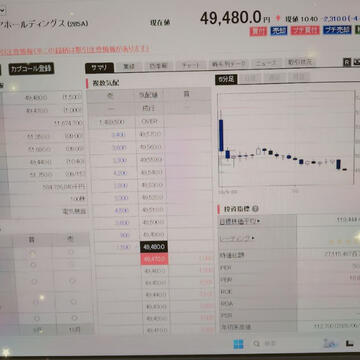Open the Windows taskbar search box
The height and width of the screenshot is (360, 360).
click(x=263, y=343)
